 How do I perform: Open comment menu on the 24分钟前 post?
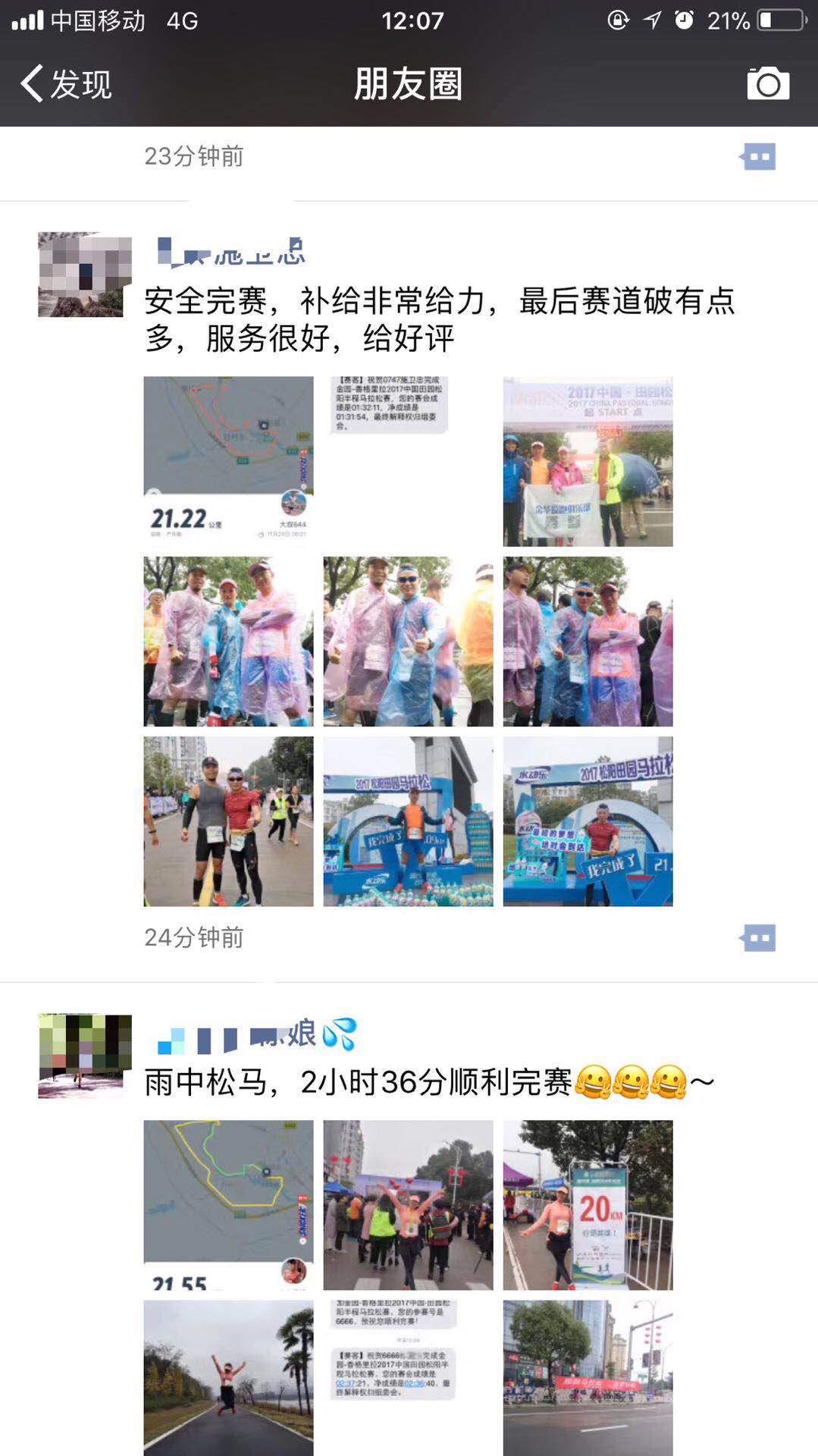tap(757, 938)
